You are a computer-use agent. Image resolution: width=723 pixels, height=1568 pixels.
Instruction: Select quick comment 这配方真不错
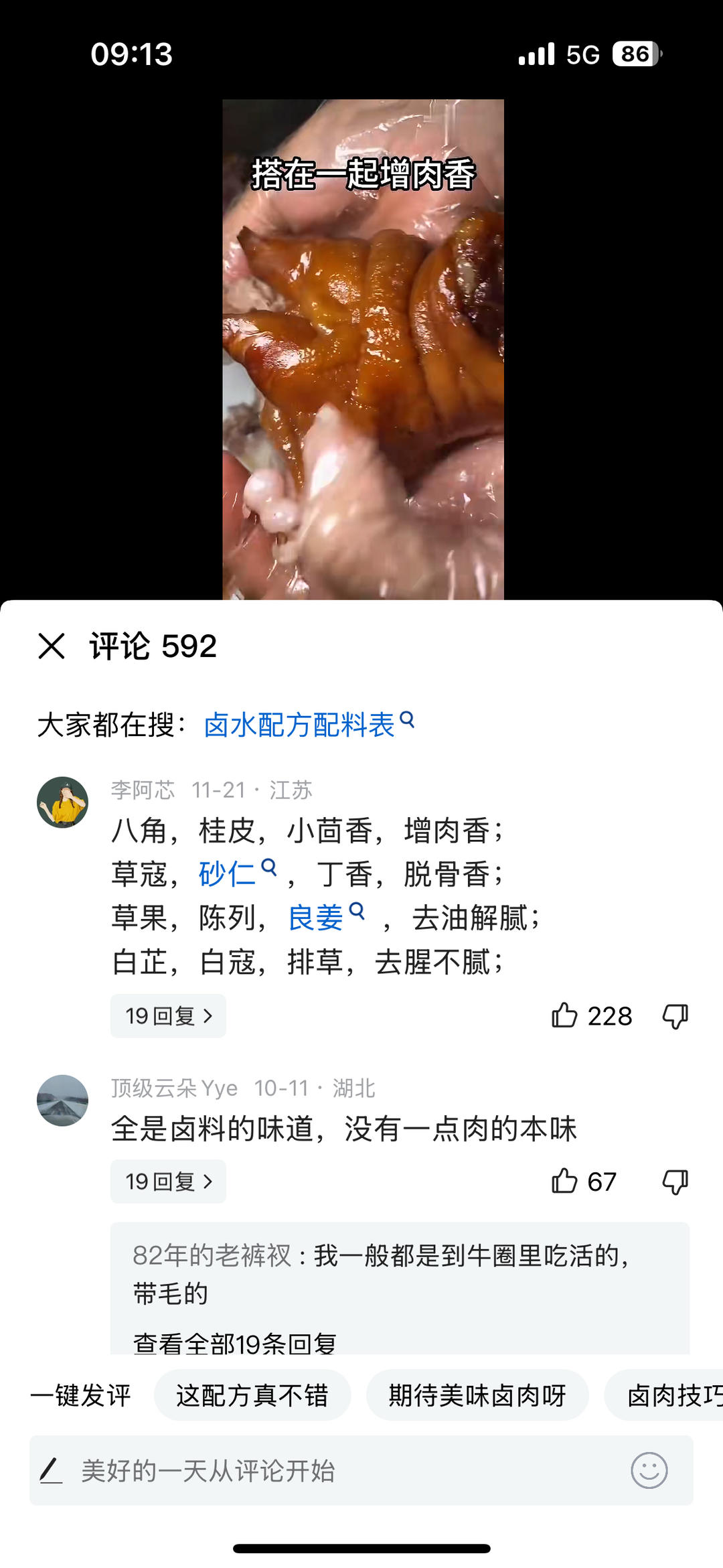(252, 1396)
